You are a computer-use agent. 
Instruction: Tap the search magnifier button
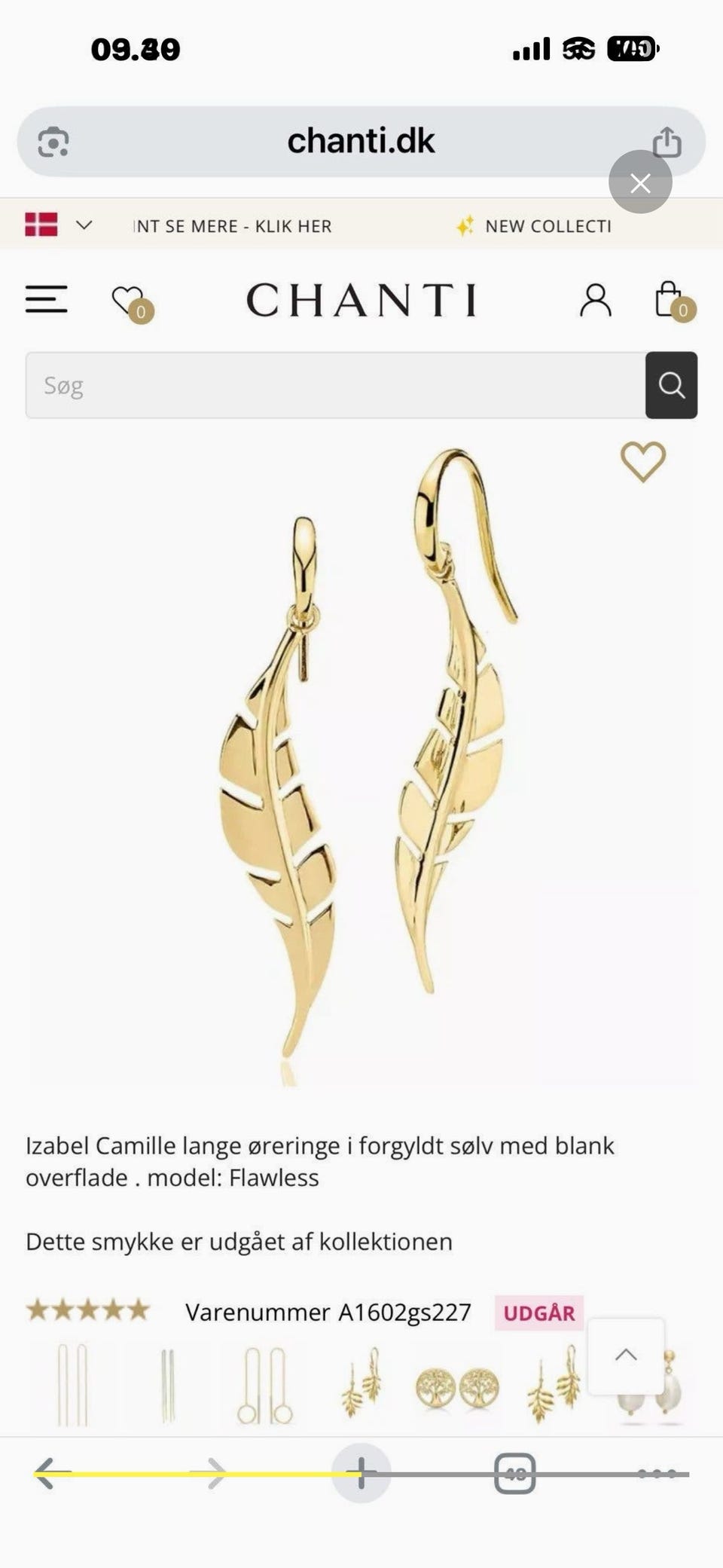pyautogui.click(x=671, y=385)
